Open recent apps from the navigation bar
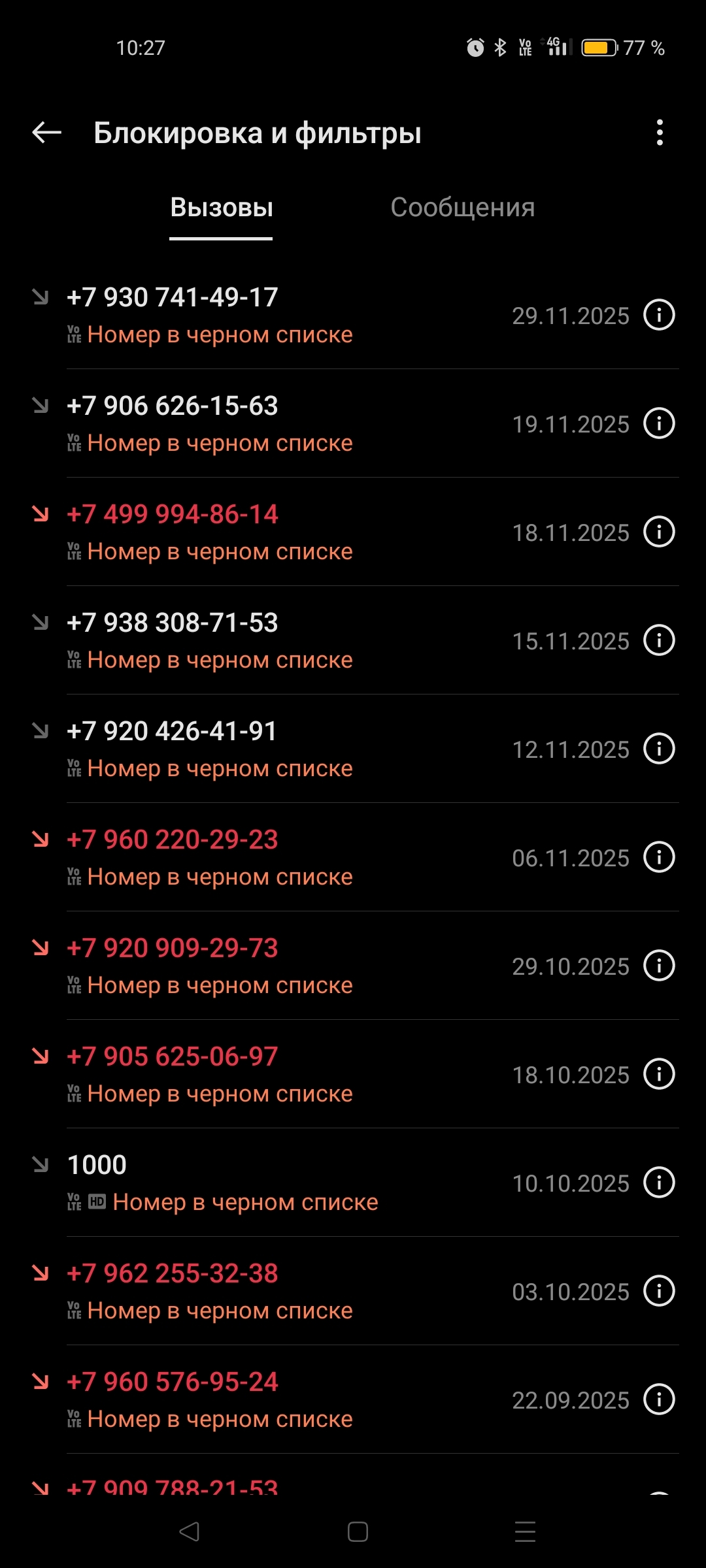Screen dimensions: 706x1568 525,1532
